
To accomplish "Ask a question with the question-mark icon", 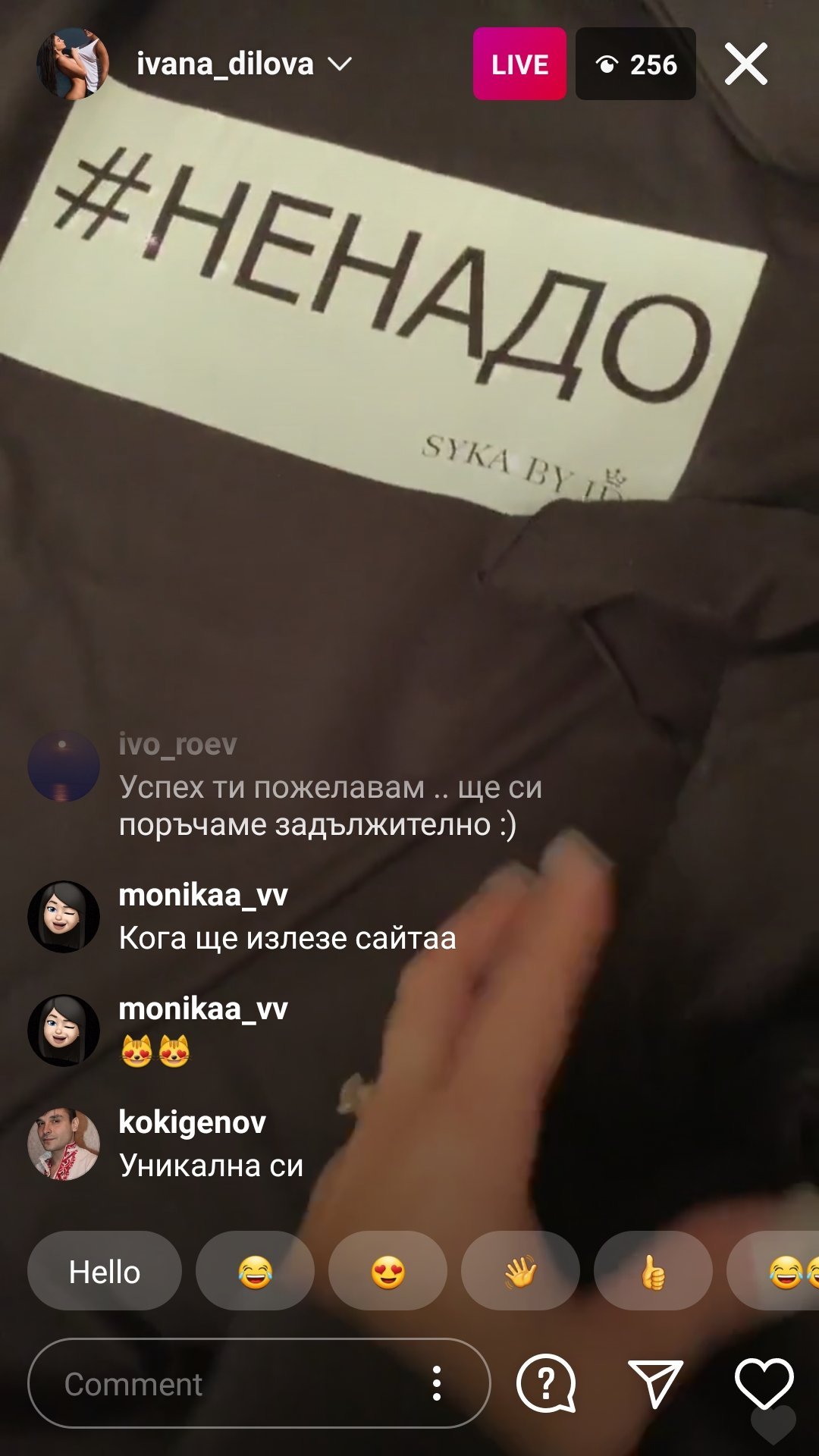I will (545, 1384).
